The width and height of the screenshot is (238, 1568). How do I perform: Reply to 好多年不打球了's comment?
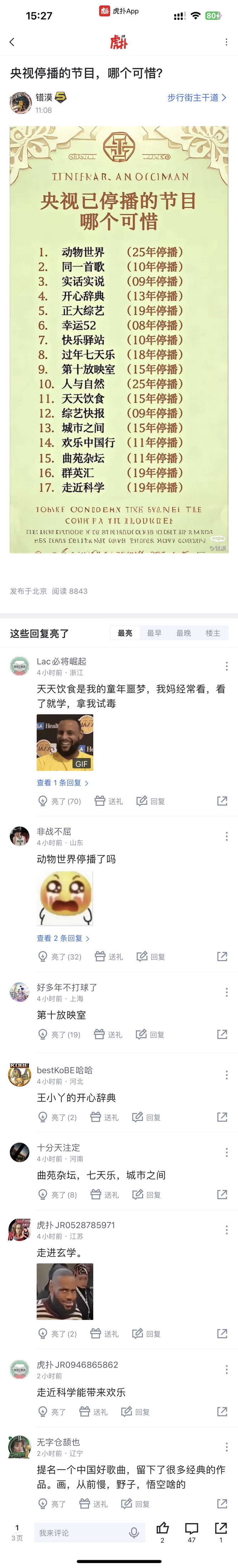click(150, 1034)
